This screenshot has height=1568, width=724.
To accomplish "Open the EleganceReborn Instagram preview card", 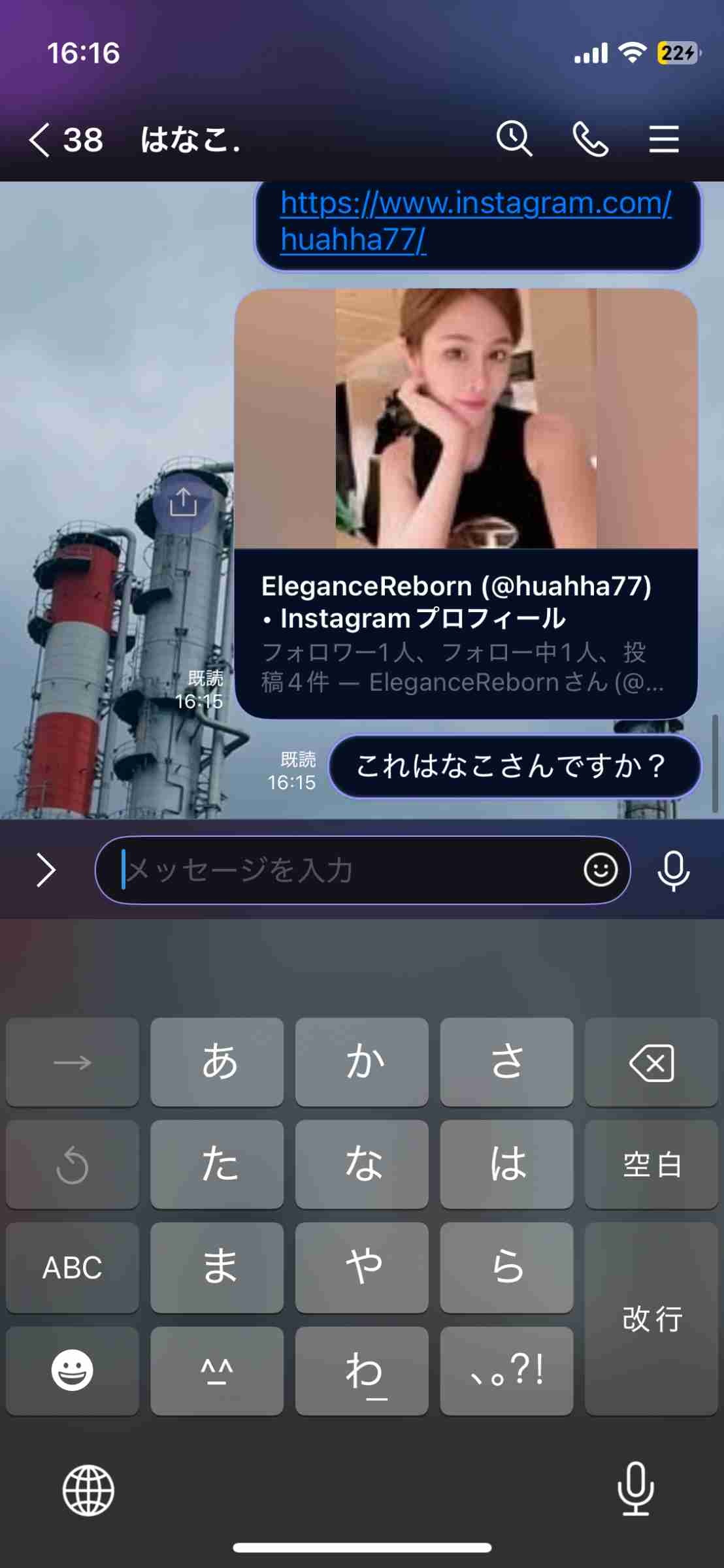I will click(466, 503).
